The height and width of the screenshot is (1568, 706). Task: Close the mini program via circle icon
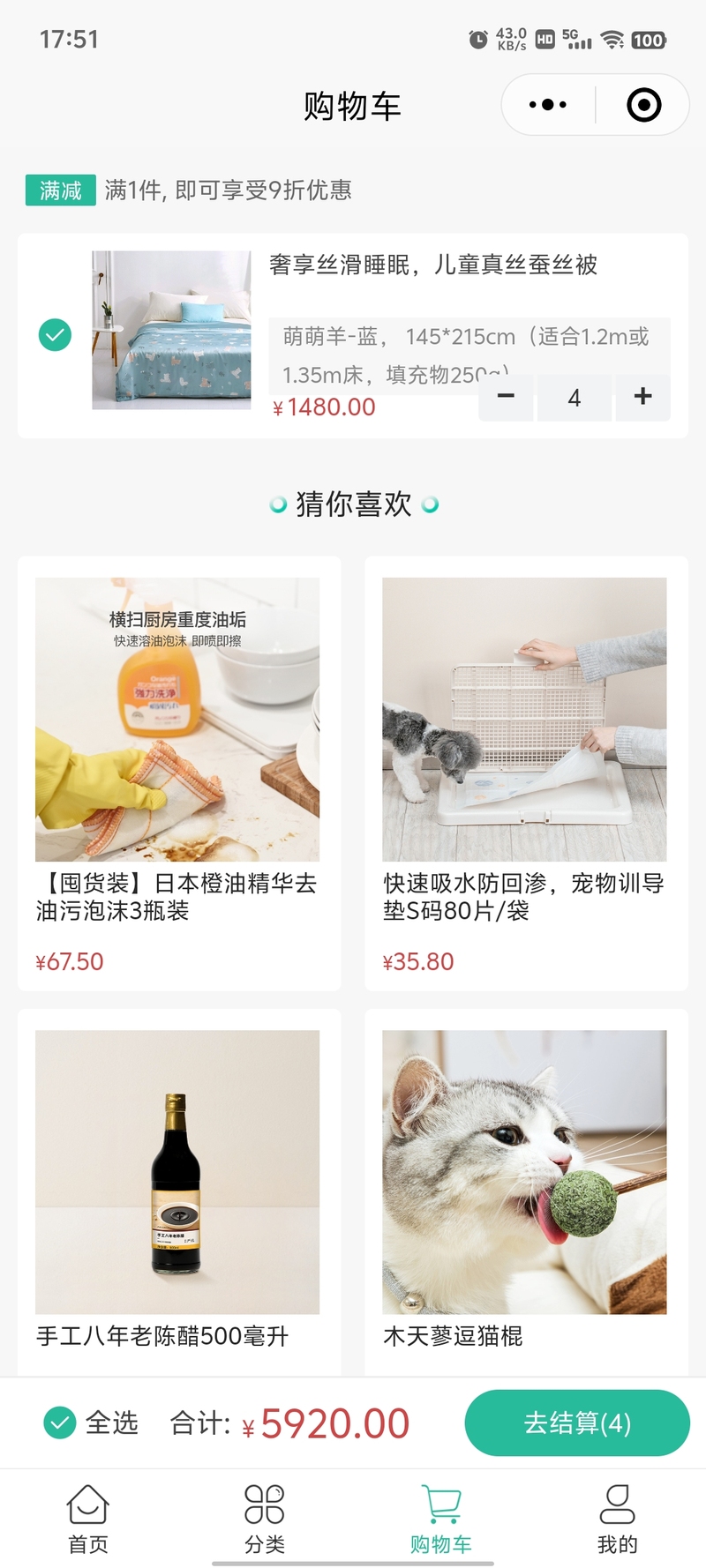[643, 105]
